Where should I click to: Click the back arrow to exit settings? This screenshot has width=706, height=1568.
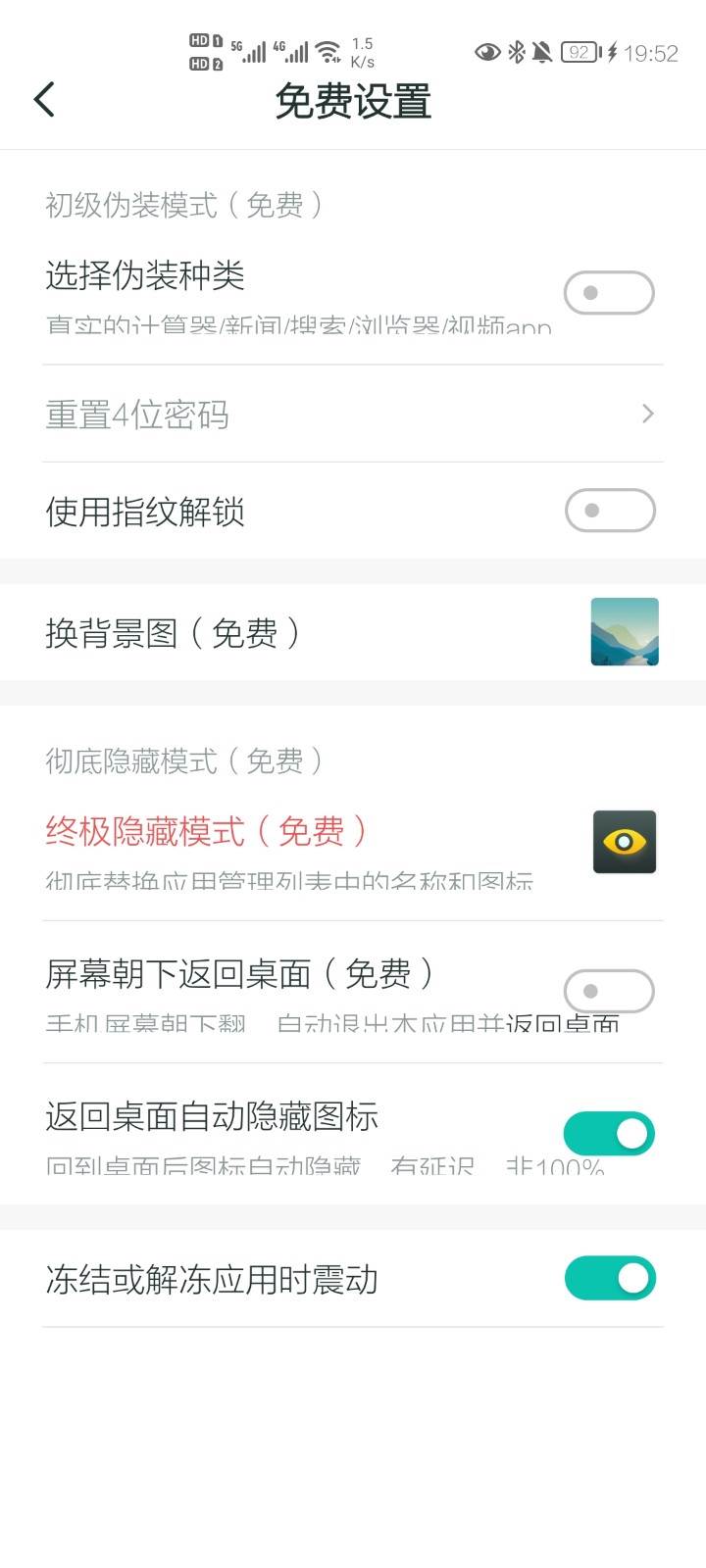(x=43, y=99)
